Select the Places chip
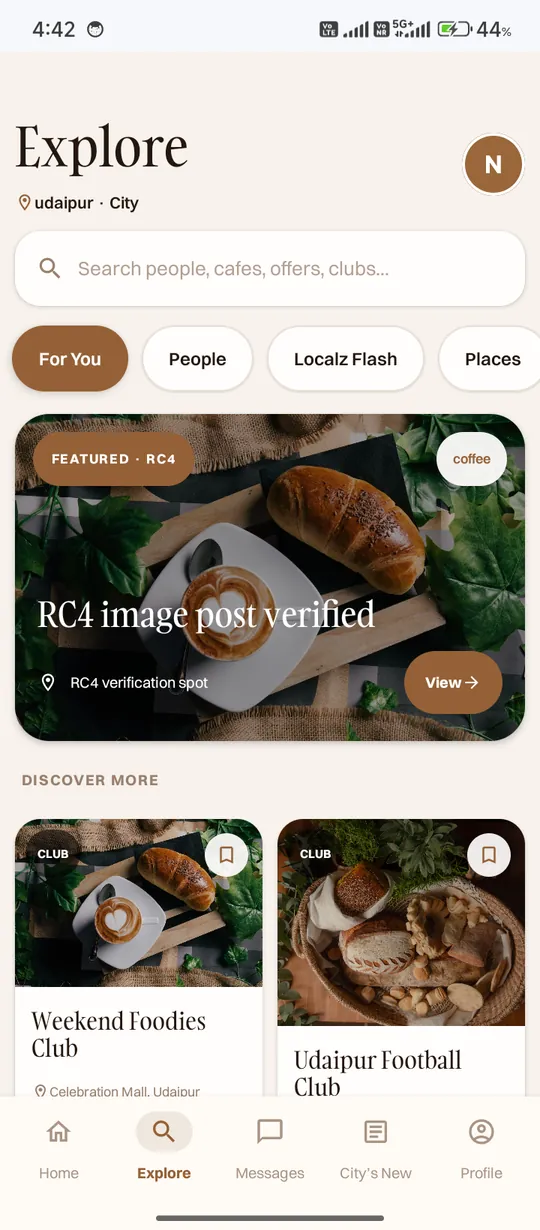Image resolution: width=540 pixels, height=1230 pixels. [490, 359]
